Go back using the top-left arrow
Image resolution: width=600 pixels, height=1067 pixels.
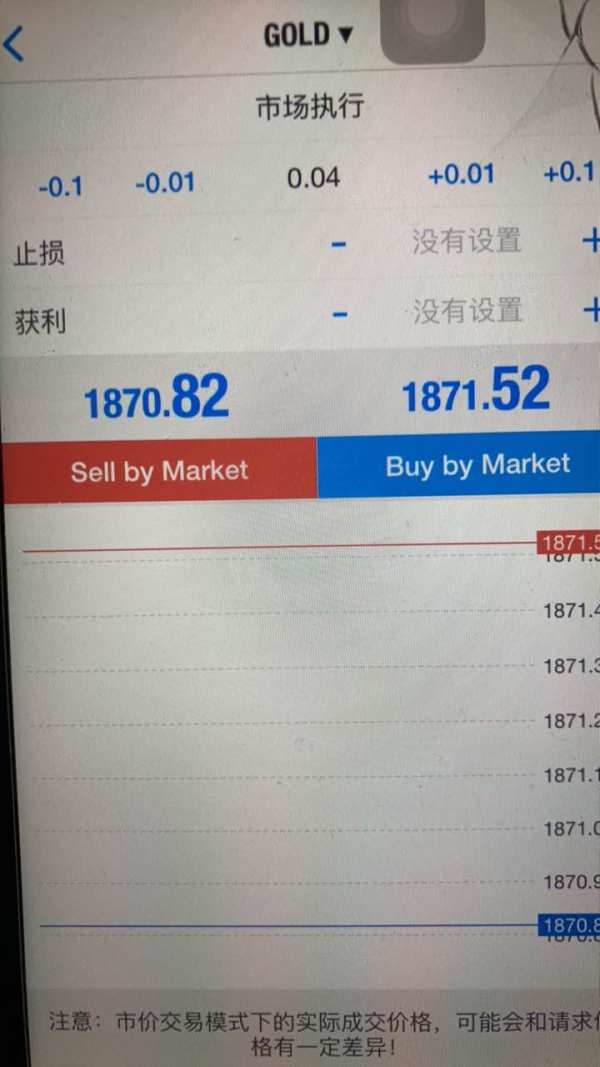pos(13,44)
